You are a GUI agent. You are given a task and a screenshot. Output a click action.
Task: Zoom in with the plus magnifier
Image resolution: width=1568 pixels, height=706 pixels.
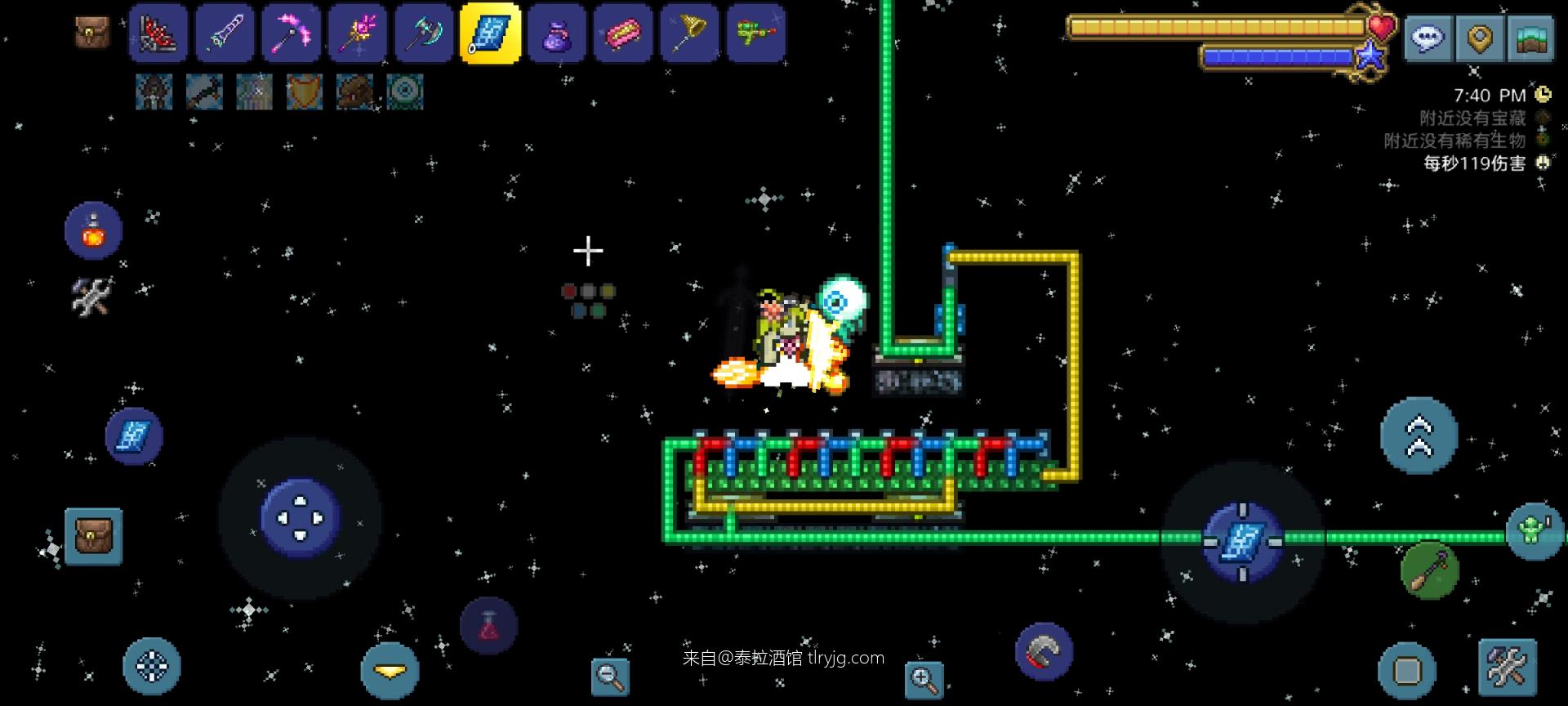[924, 680]
